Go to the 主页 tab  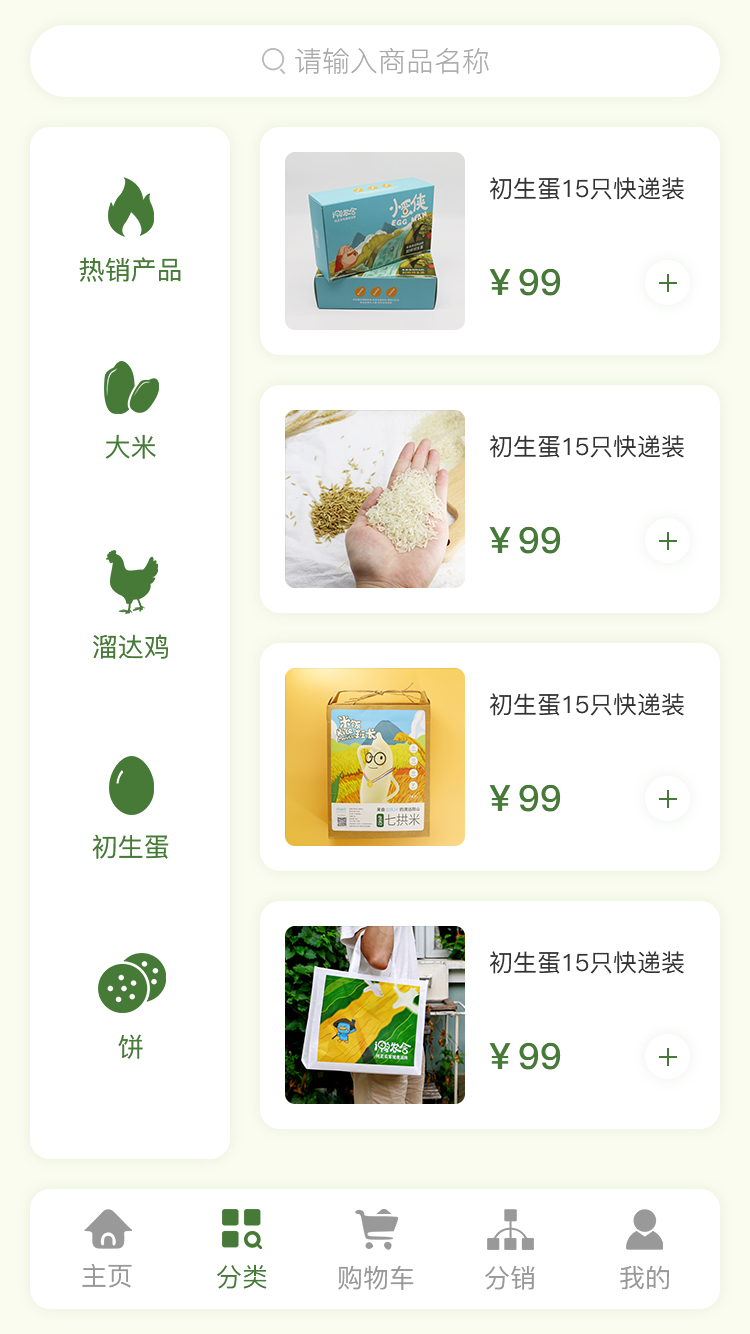click(x=107, y=1248)
